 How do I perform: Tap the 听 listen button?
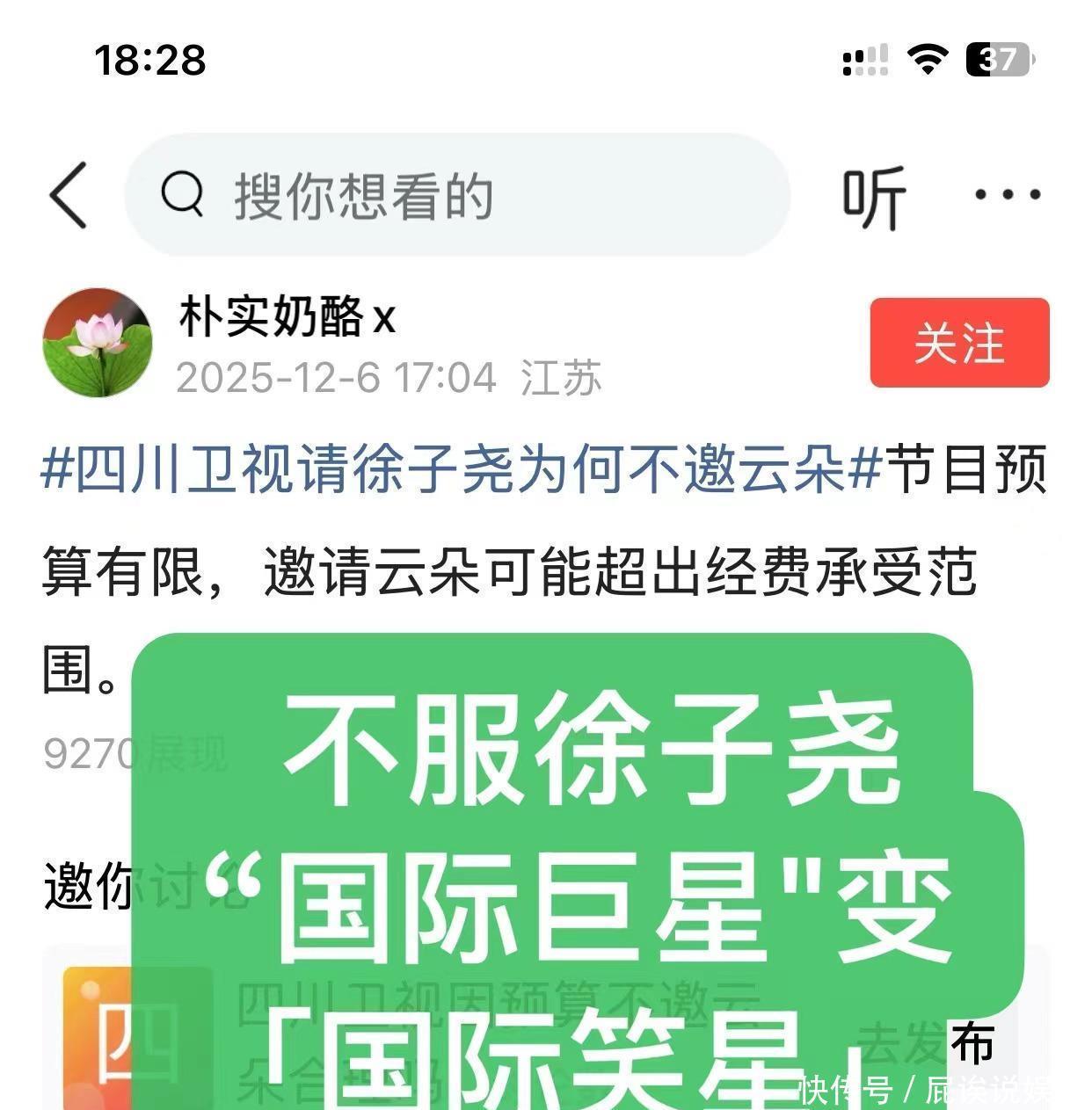point(873,197)
